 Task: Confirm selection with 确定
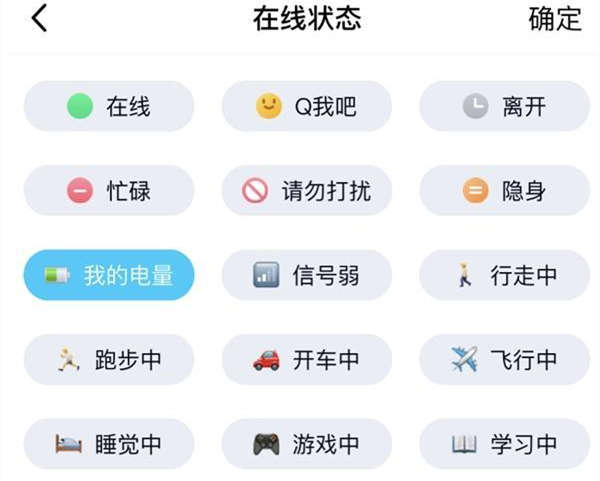(554, 19)
